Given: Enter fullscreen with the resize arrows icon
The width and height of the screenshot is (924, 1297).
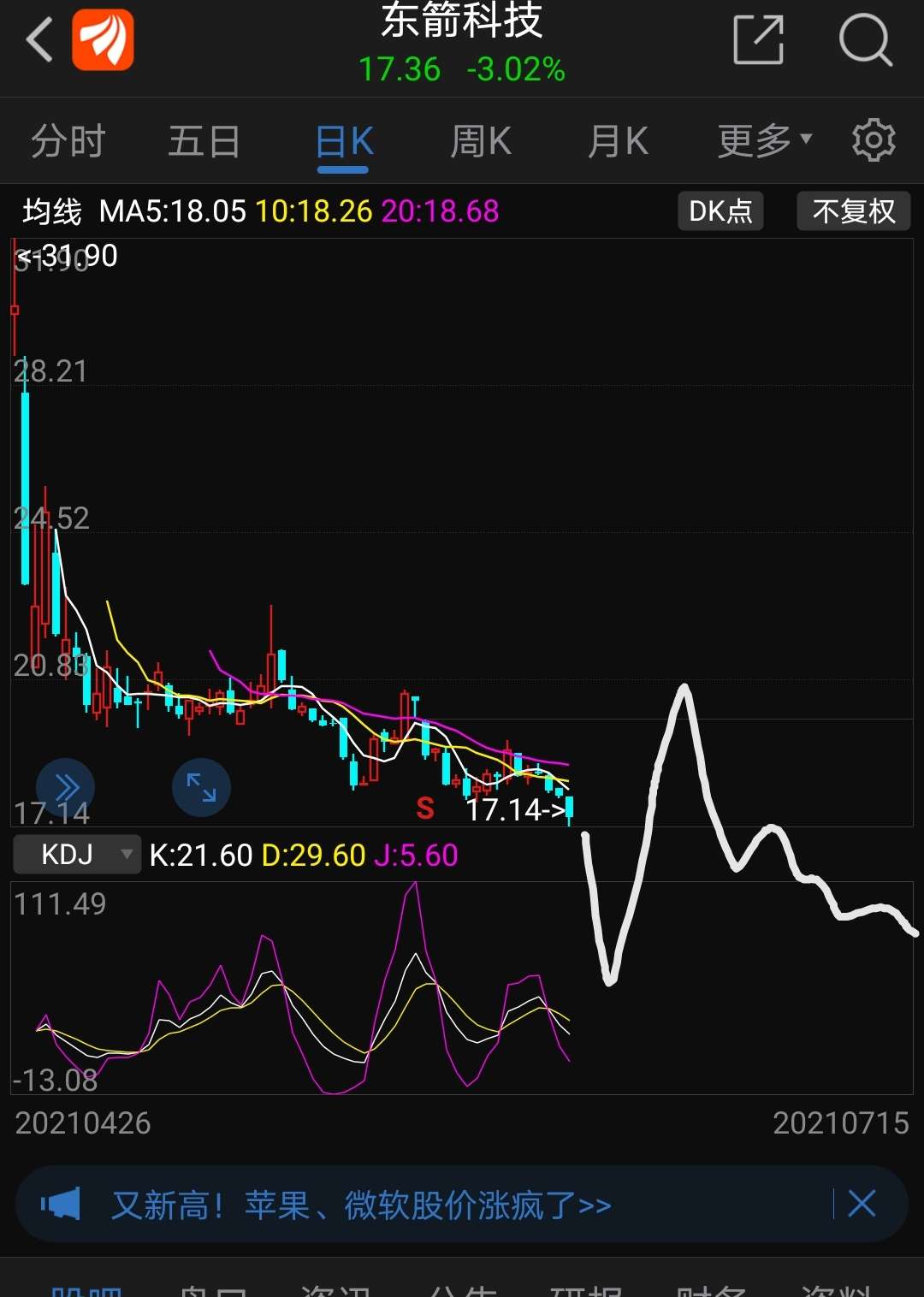Looking at the screenshot, I should [x=201, y=787].
